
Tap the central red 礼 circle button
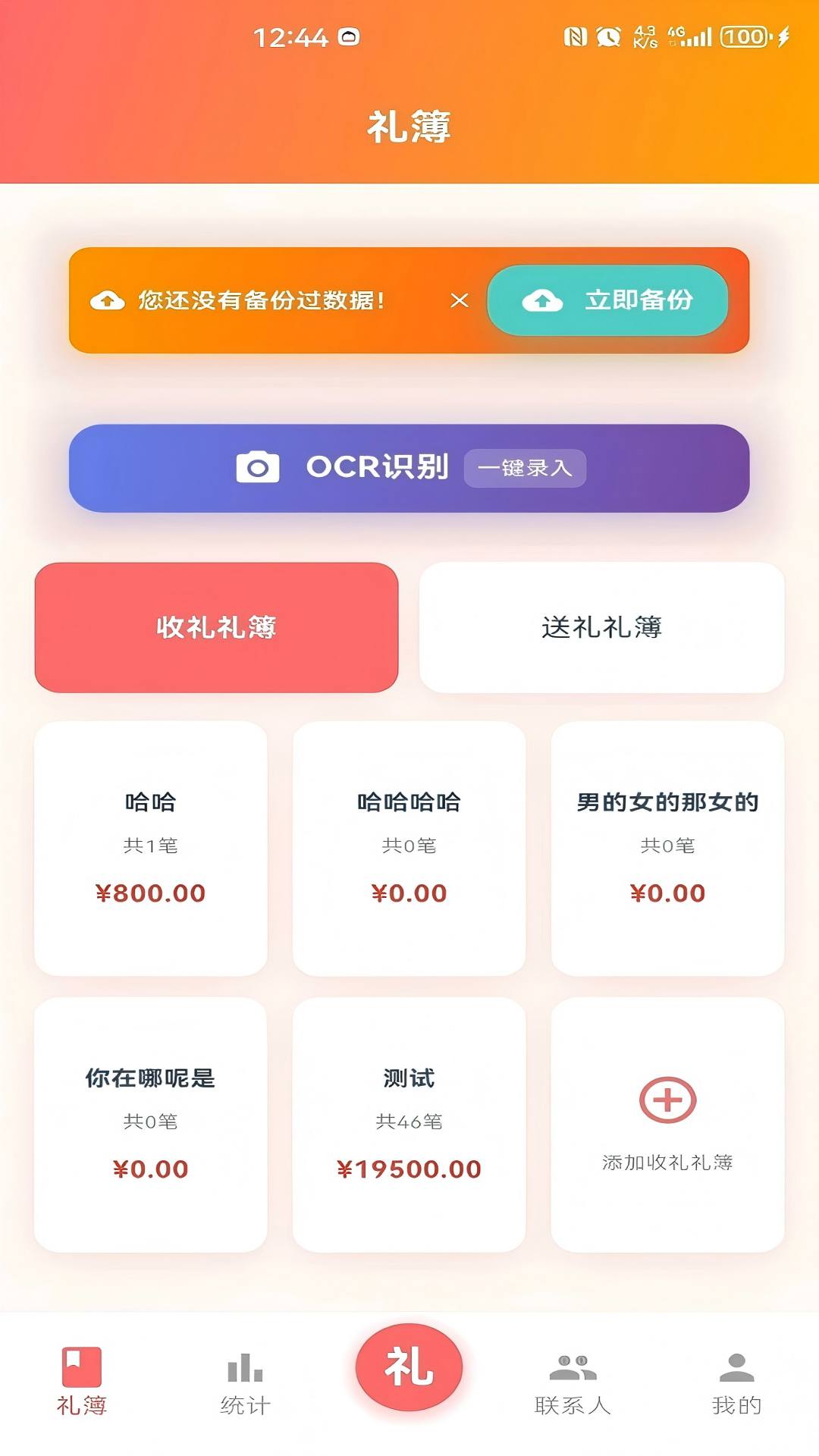tap(409, 1365)
